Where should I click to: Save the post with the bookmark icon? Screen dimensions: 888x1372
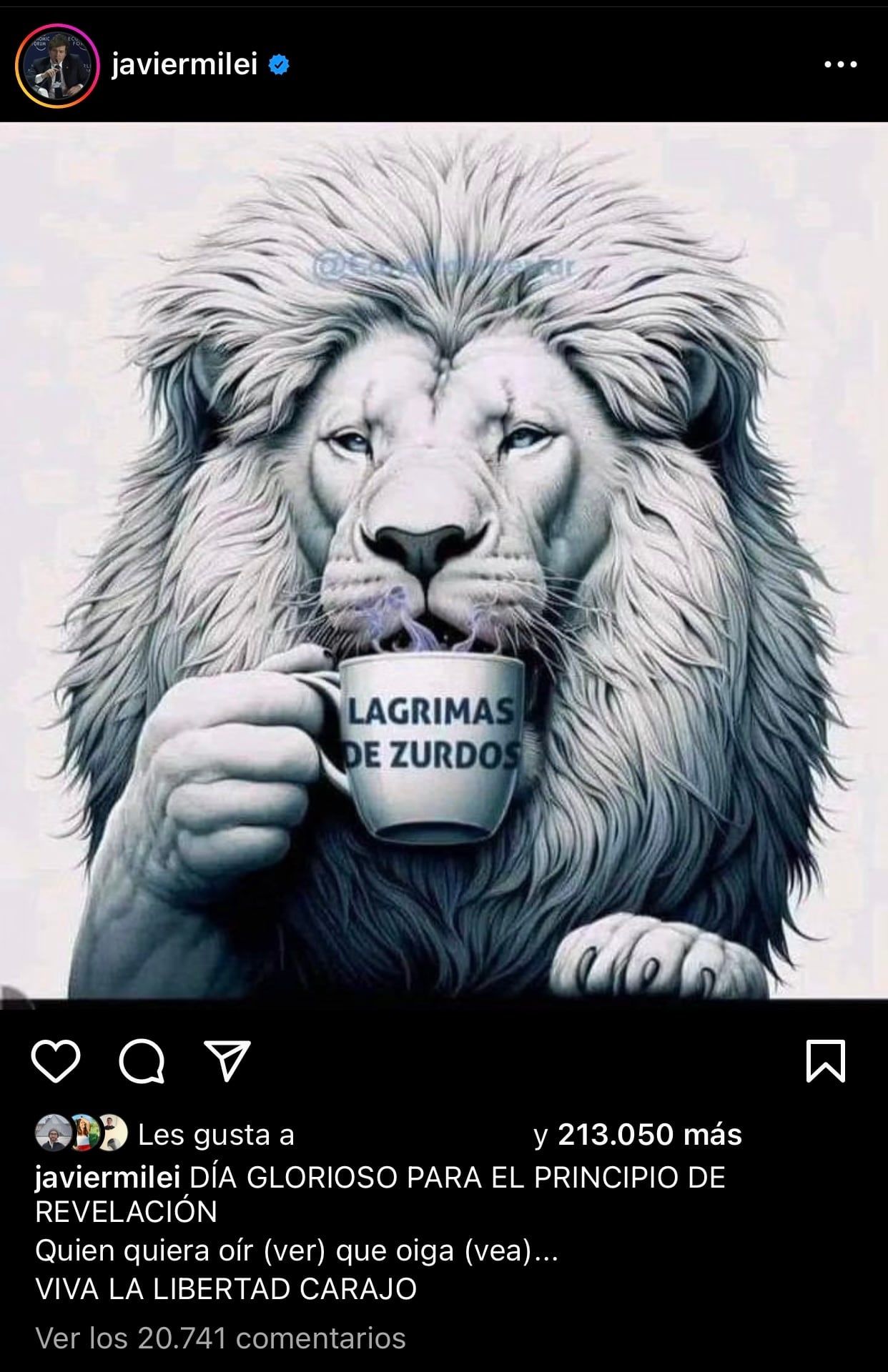coord(826,1061)
